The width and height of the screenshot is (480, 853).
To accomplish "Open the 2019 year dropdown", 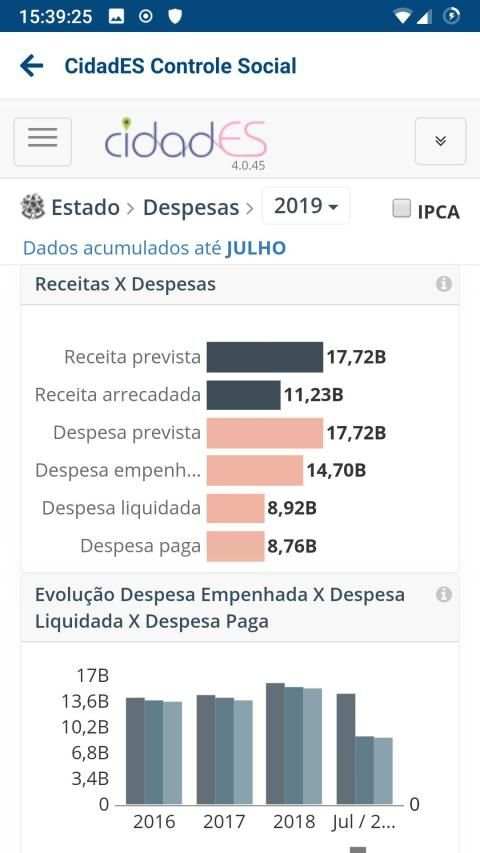I will pyautogui.click(x=306, y=206).
